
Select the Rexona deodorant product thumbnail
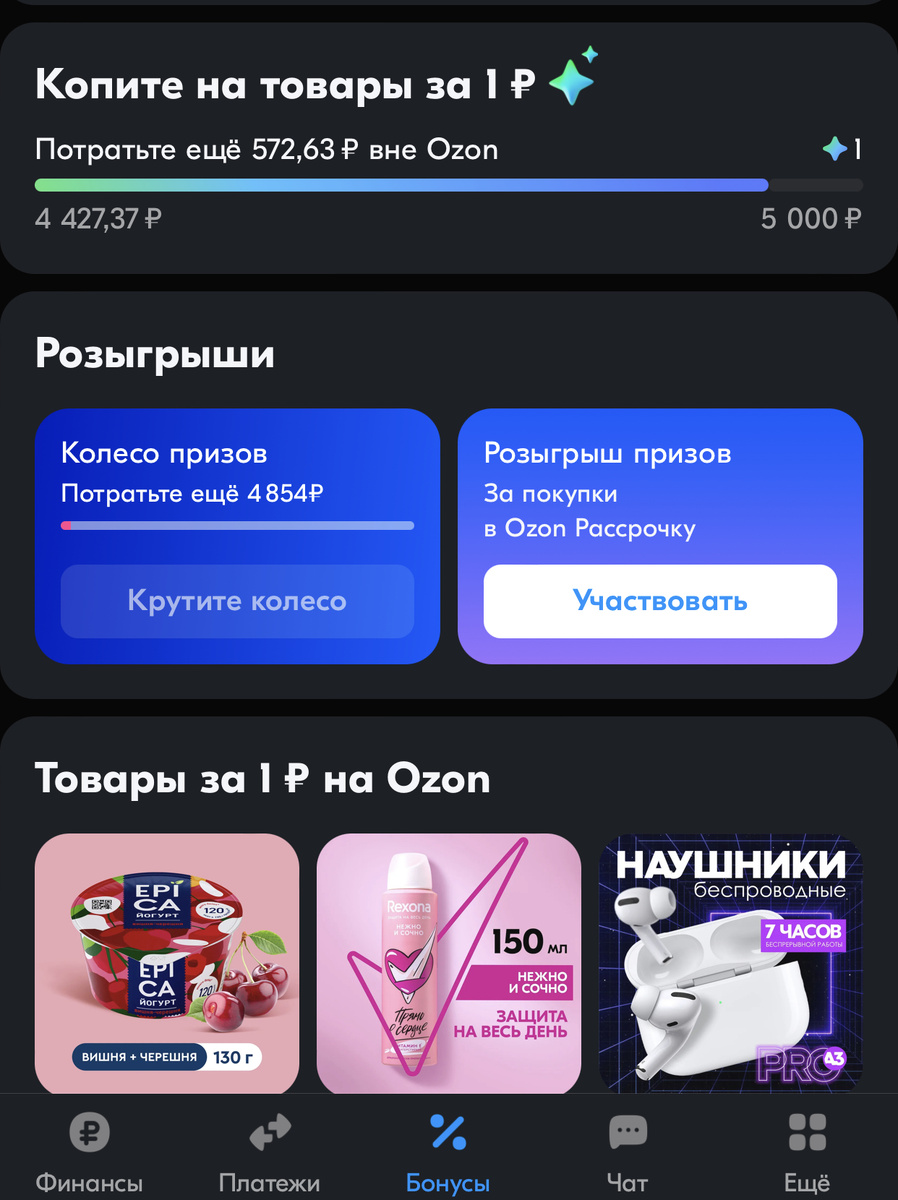[x=448, y=963]
